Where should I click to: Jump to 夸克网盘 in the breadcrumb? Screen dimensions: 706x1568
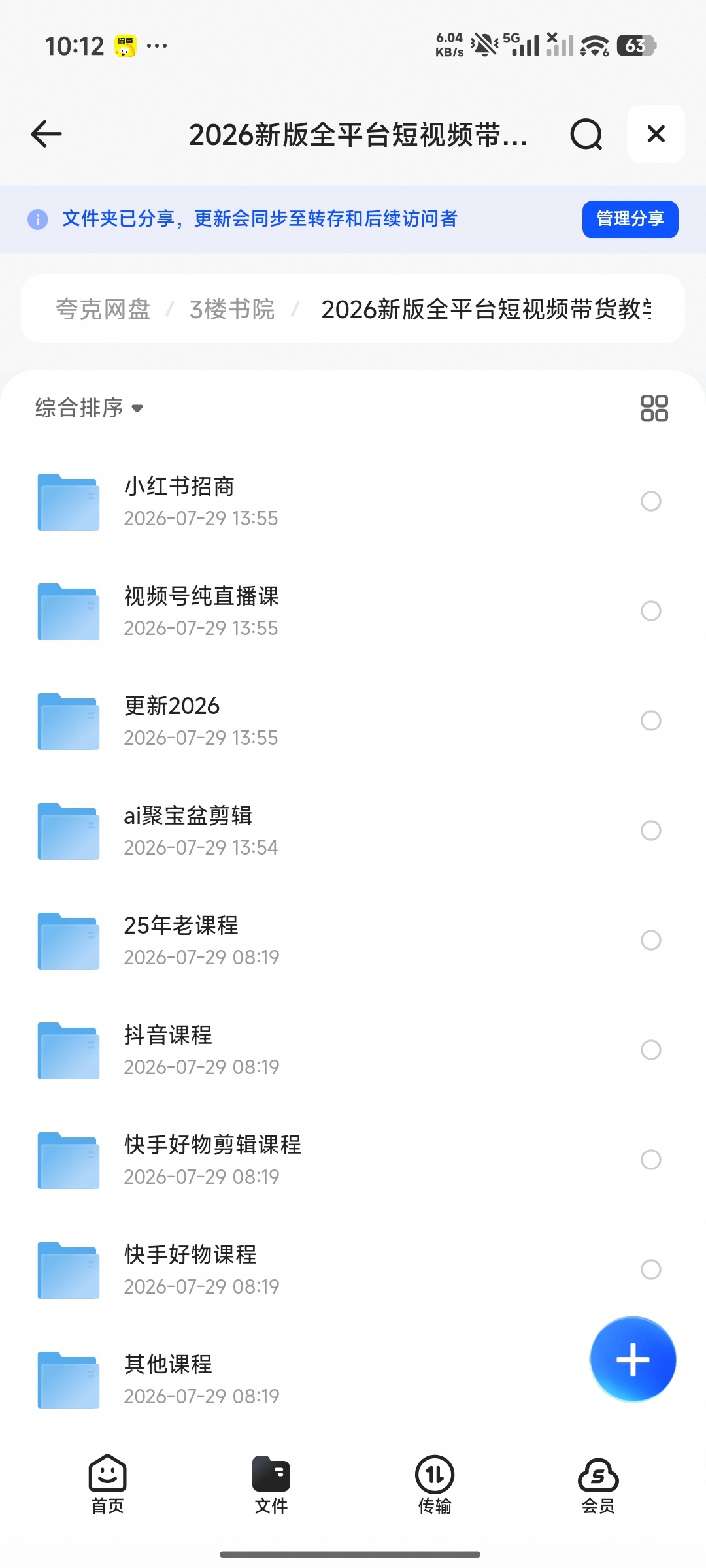(x=103, y=309)
